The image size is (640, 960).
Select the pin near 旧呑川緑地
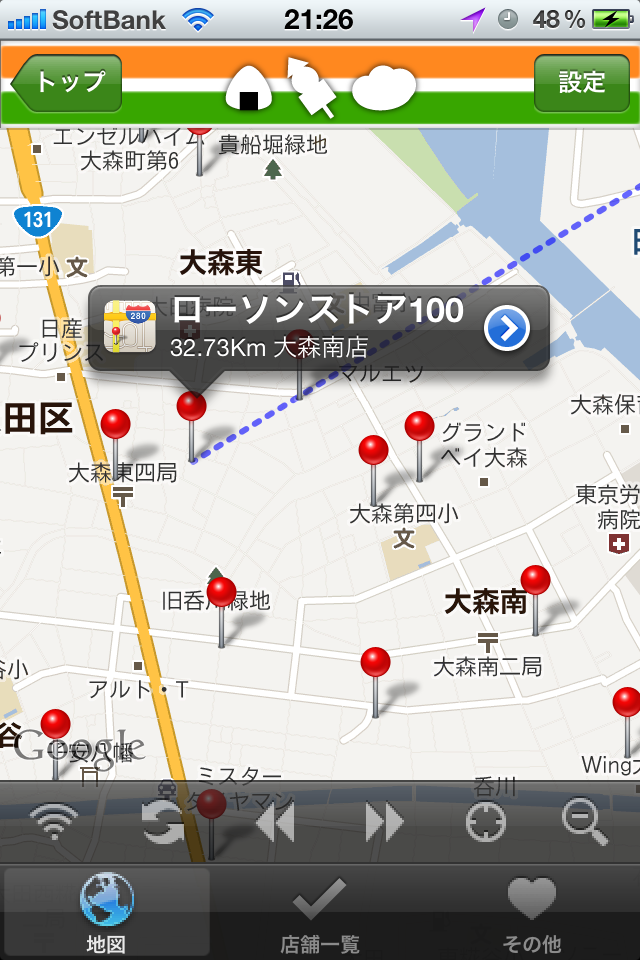point(222,594)
